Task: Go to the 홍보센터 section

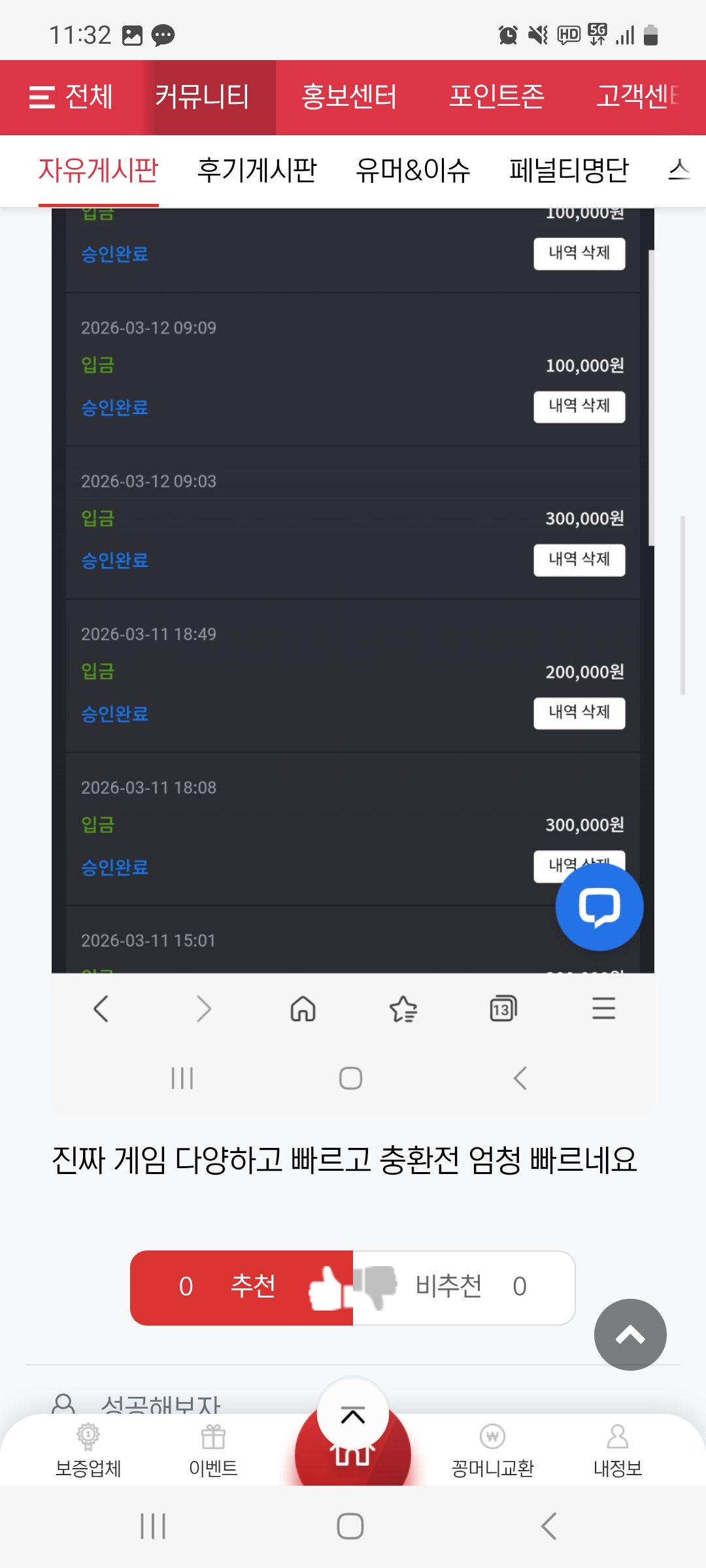Action: pos(349,97)
